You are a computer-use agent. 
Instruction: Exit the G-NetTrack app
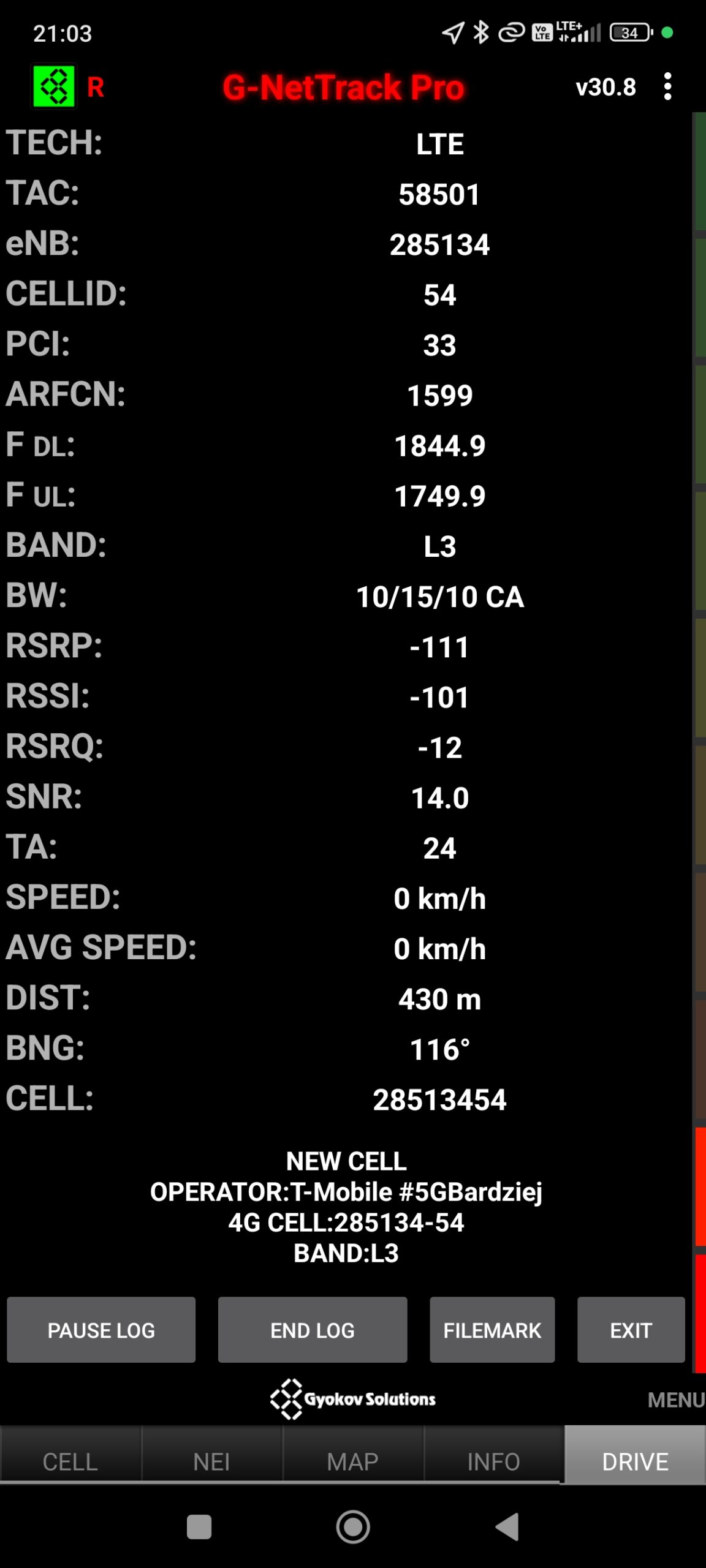631,1330
